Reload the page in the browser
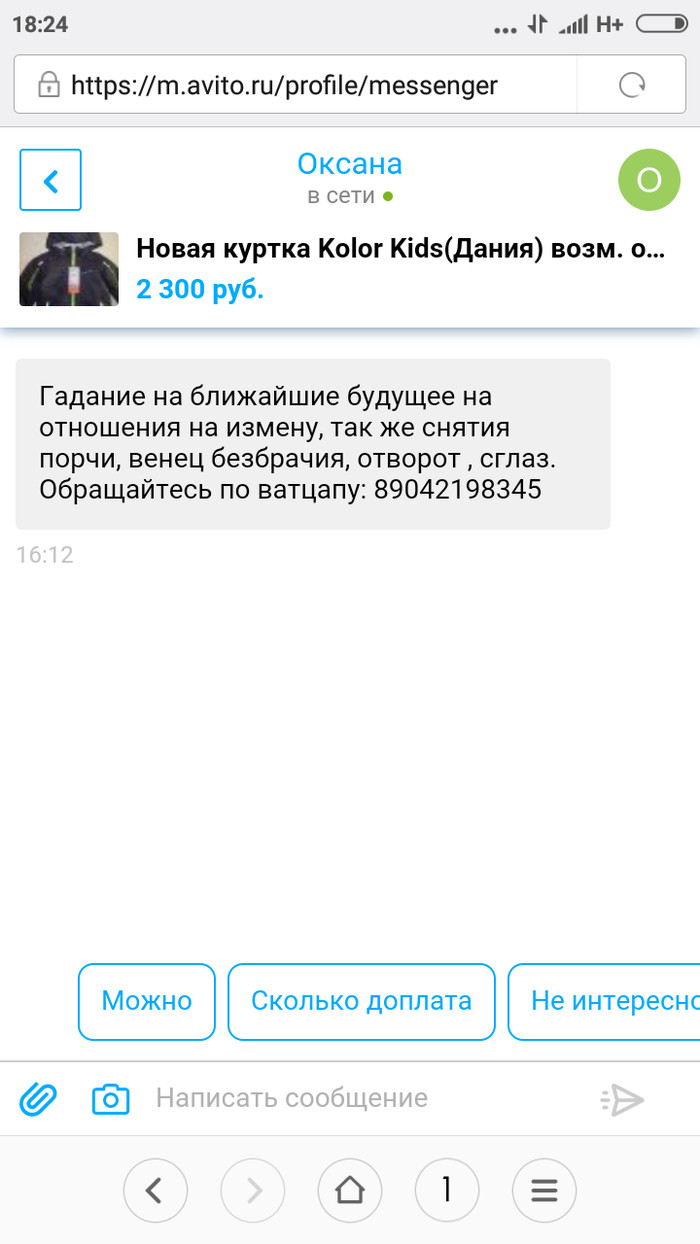This screenshot has width=700, height=1244. pyautogui.click(x=632, y=86)
